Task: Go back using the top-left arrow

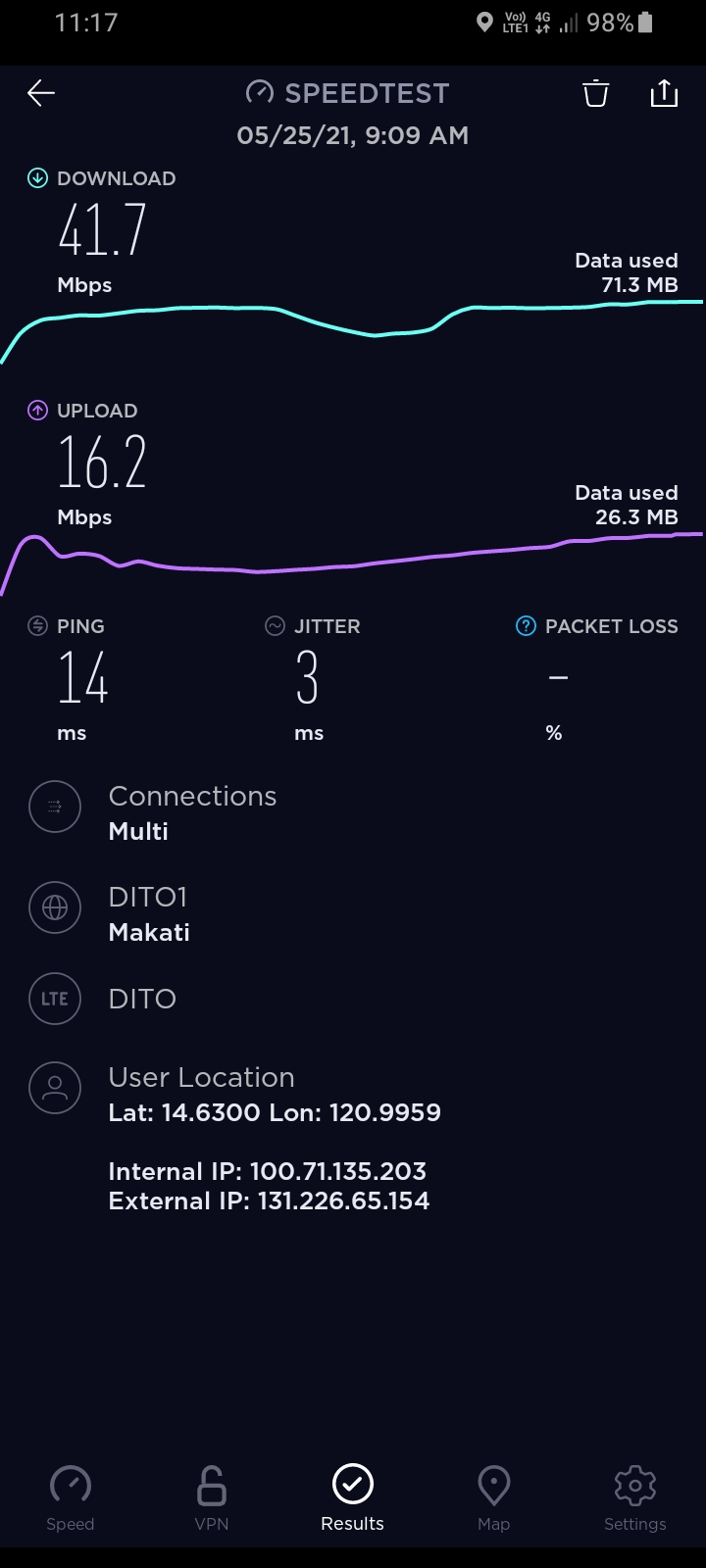Action: click(41, 93)
